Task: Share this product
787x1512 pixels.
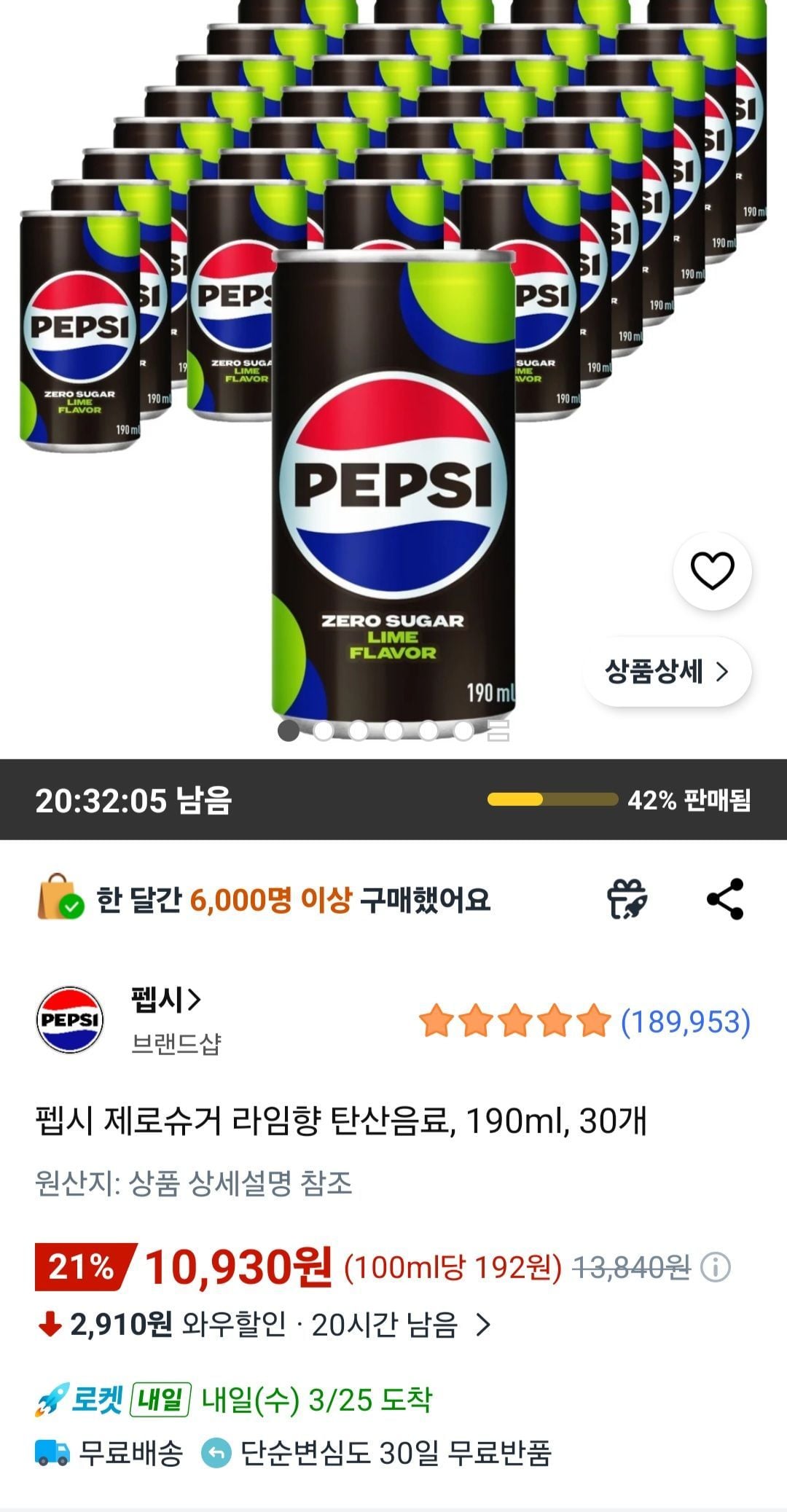Action: click(x=725, y=899)
